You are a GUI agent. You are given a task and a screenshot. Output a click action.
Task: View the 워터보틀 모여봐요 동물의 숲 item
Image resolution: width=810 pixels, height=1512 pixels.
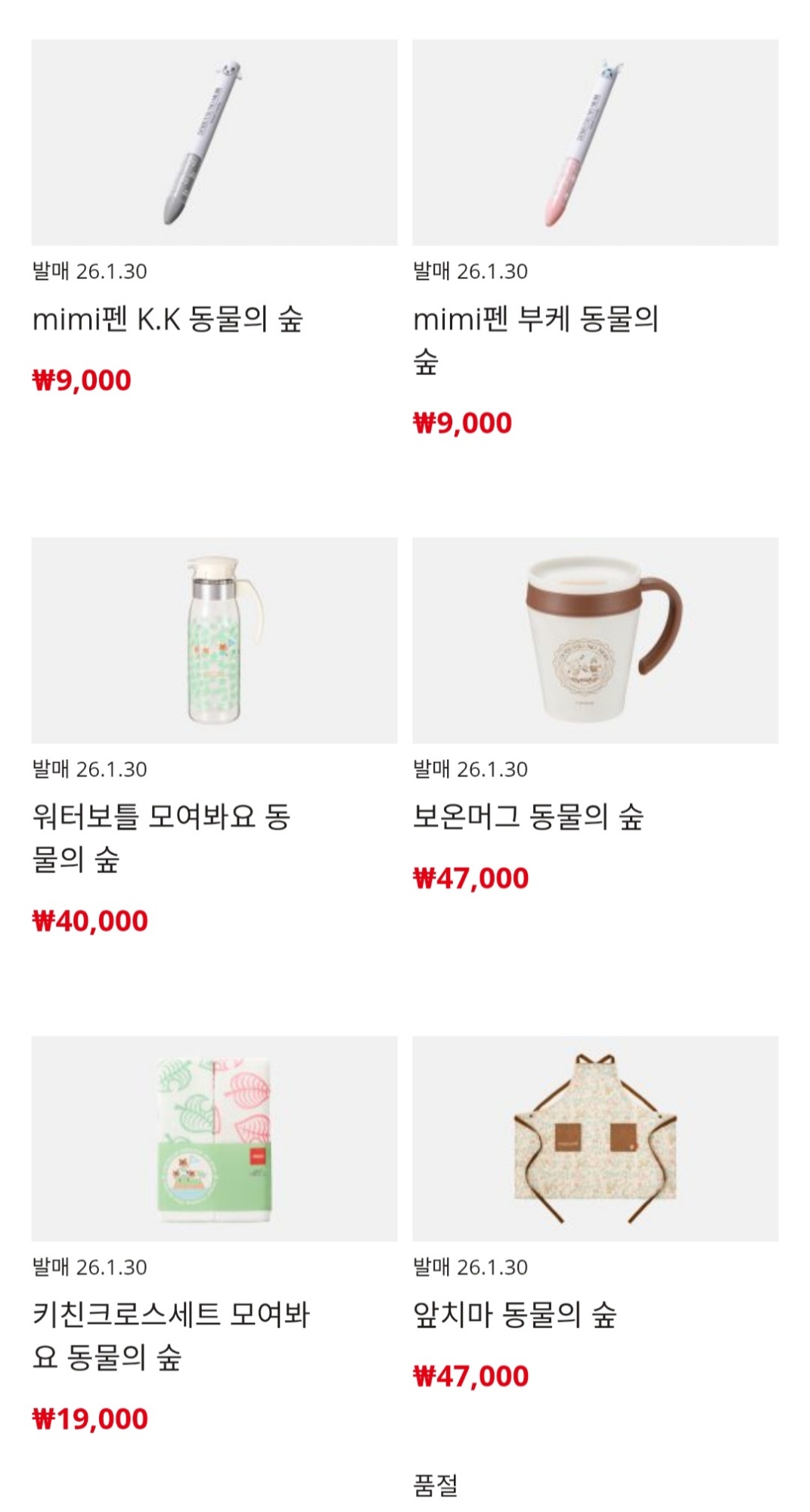click(214, 640)
